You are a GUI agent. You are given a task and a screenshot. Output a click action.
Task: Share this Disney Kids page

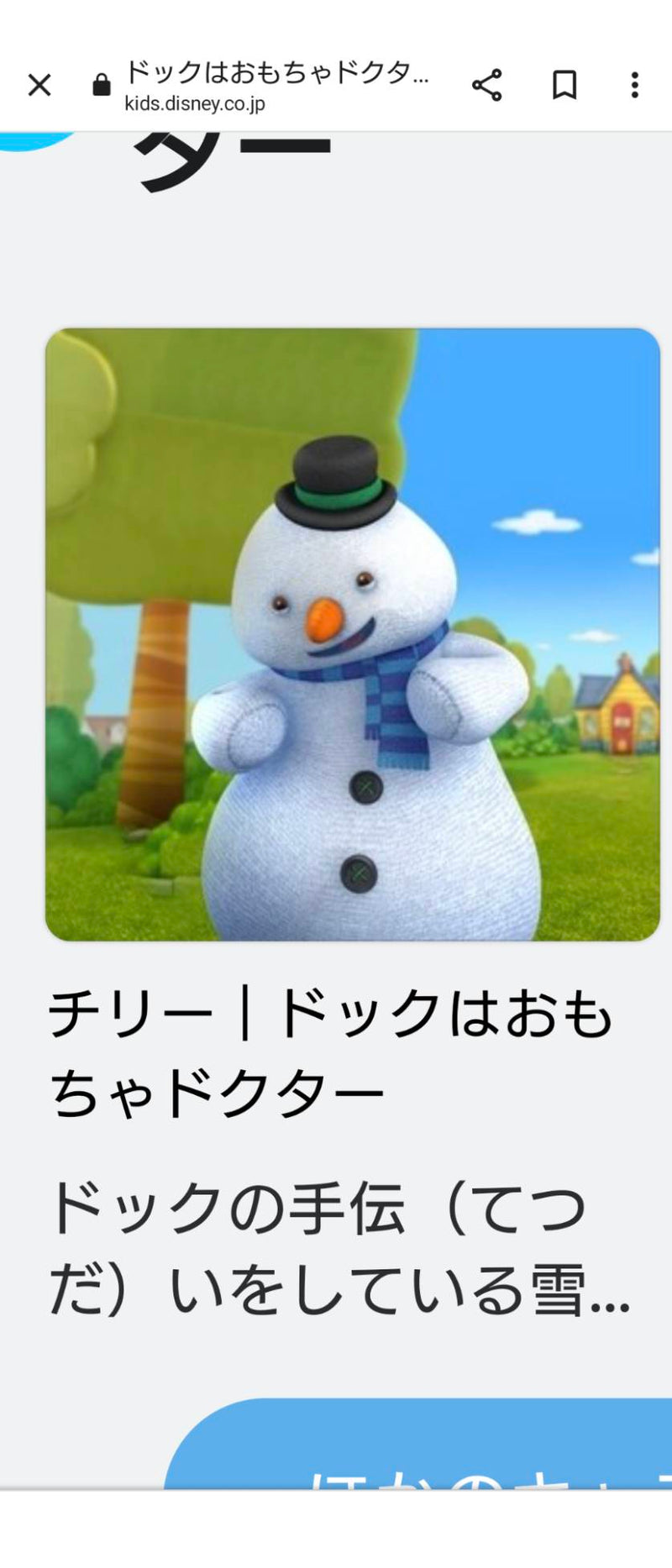pyautogui.click(x=486, y=85)
